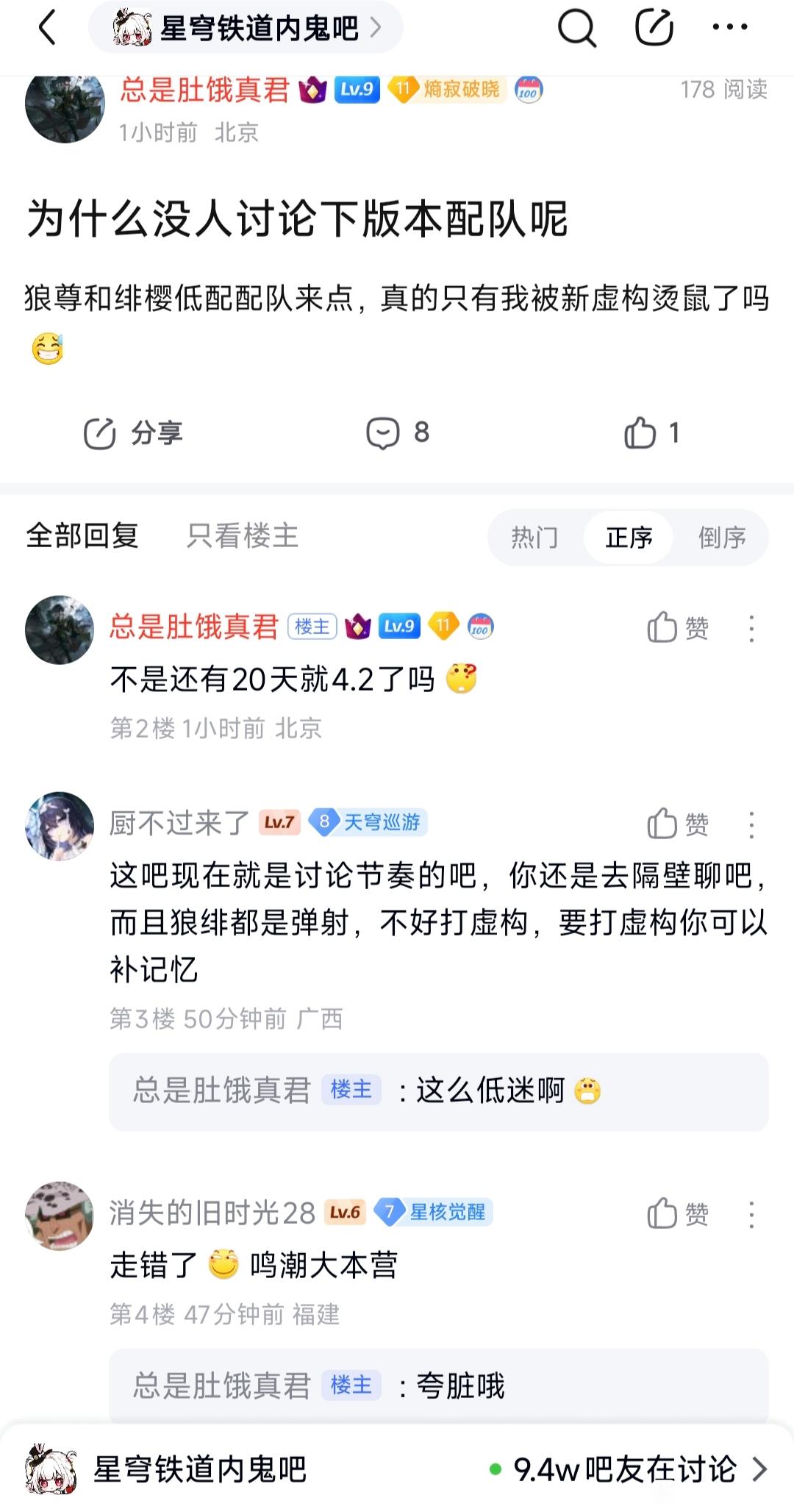Open more options on 厨不过来了's reply

(751, 825)
